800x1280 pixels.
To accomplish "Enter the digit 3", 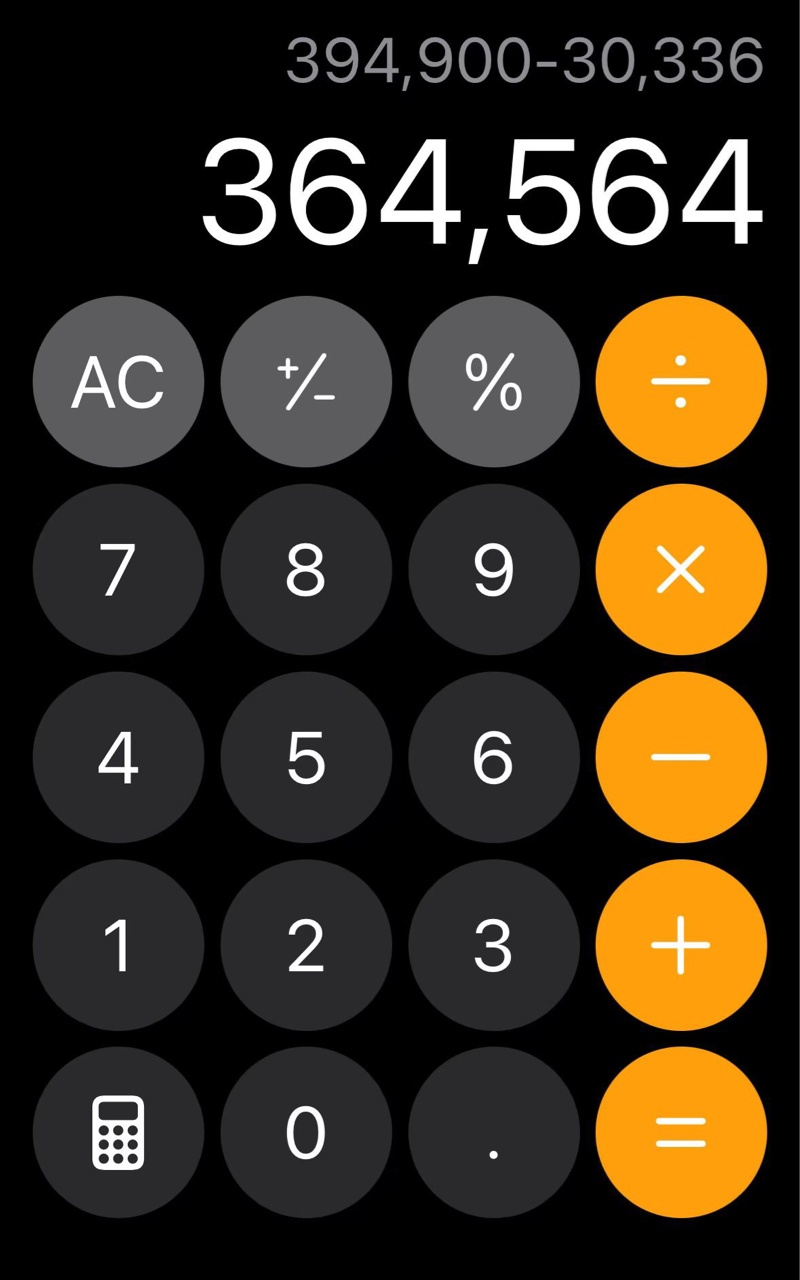I will click(x=494, y=945).
